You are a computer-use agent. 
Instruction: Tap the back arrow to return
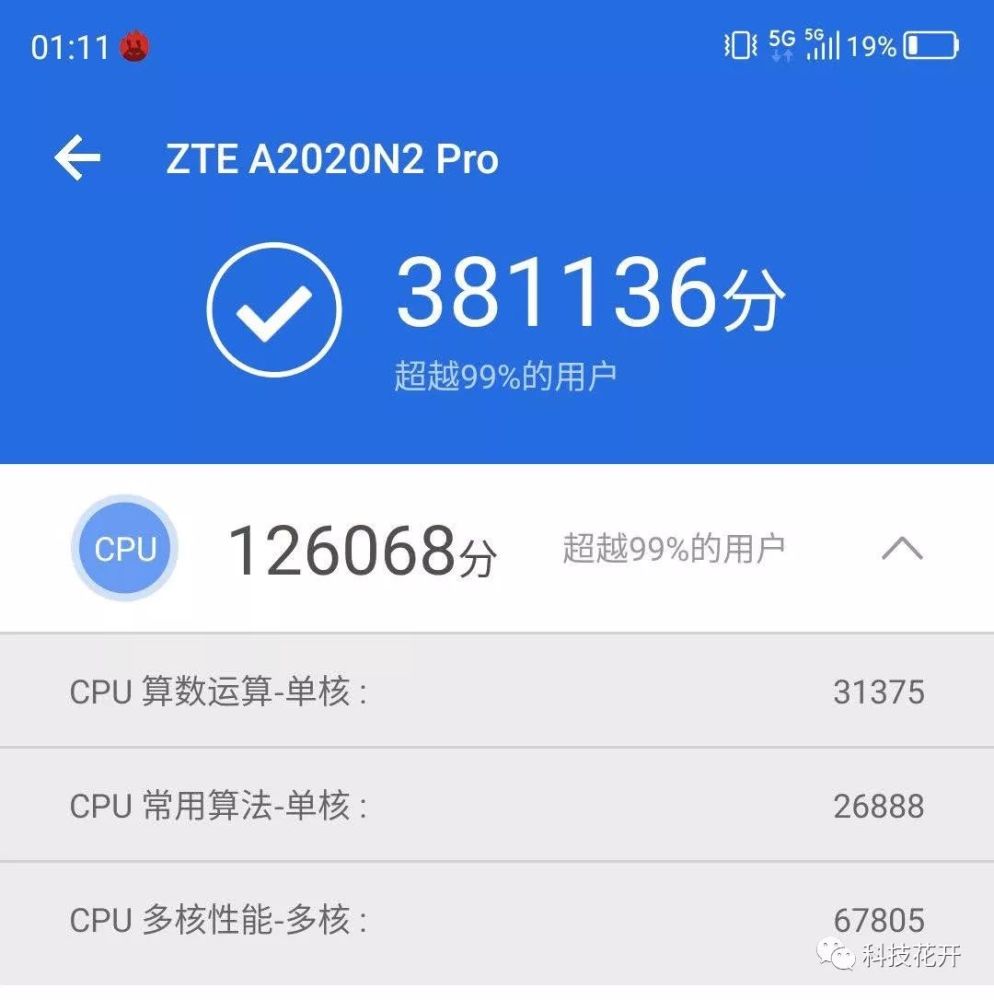tap(78, 158)
